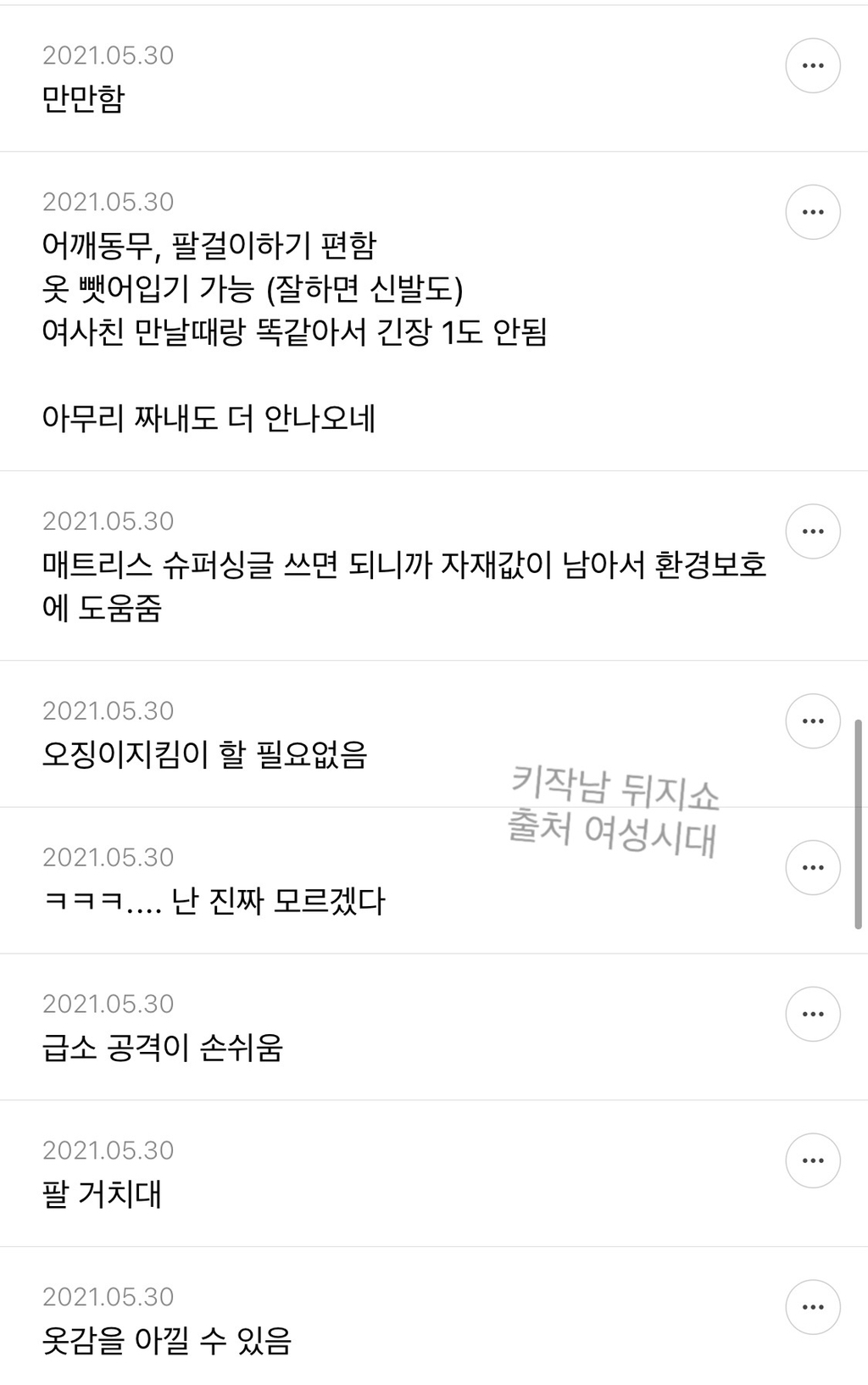Open more options for the 어깨동무 comment
This screenshot has height=1385, width=868.
click(x=813, y=212)
